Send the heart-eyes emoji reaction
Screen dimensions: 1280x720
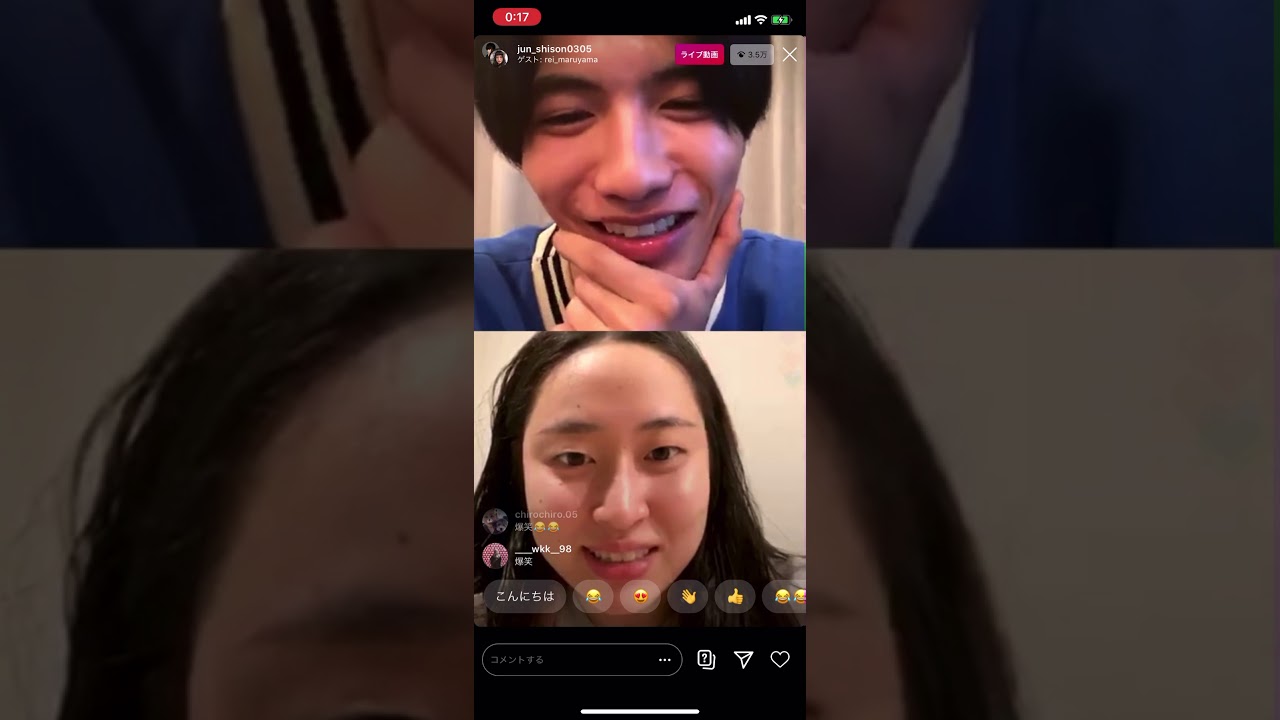click(x=641, y=597)
